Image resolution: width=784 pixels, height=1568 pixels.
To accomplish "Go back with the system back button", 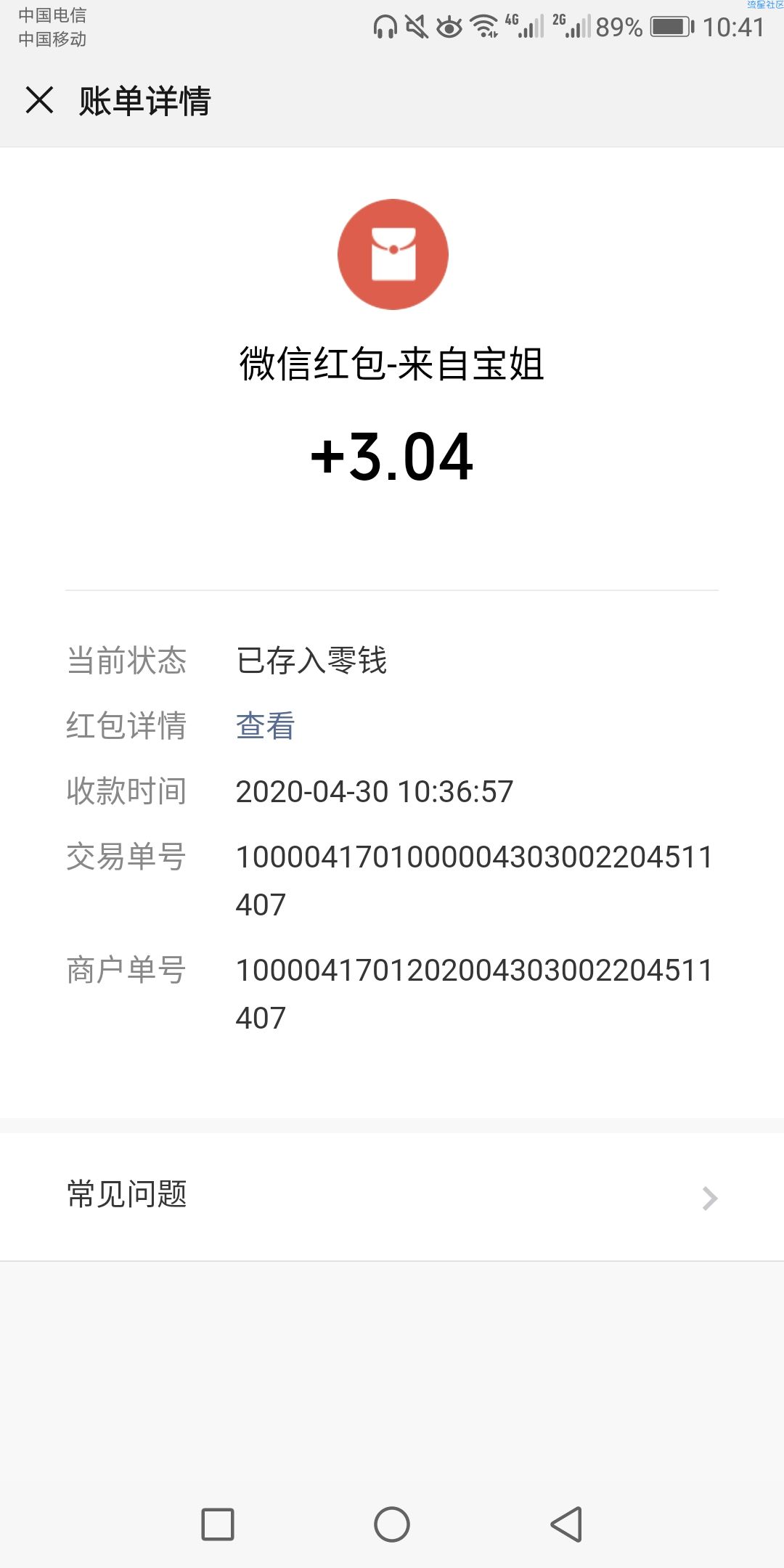I will 566,1524.
